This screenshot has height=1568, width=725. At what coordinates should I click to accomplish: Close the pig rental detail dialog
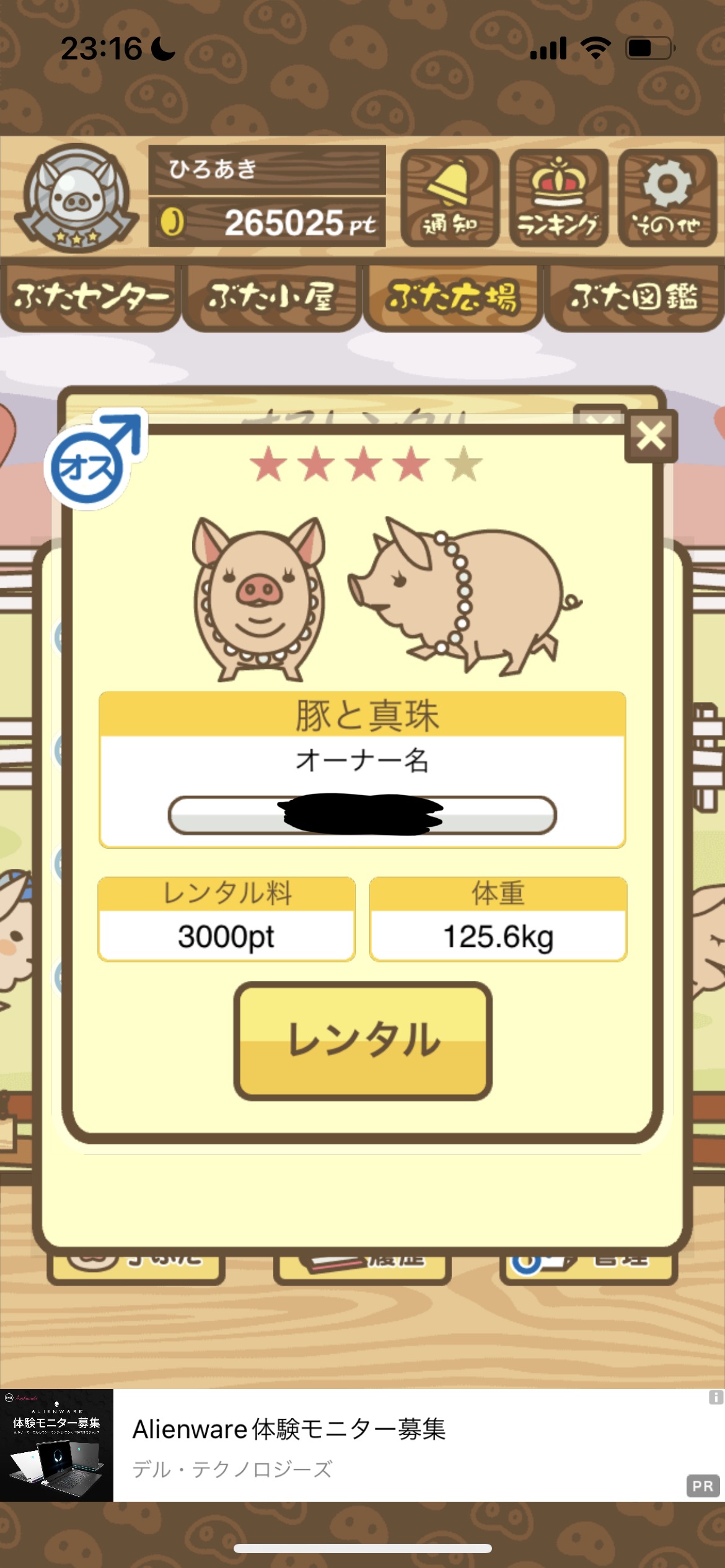(x=651, y=436)
